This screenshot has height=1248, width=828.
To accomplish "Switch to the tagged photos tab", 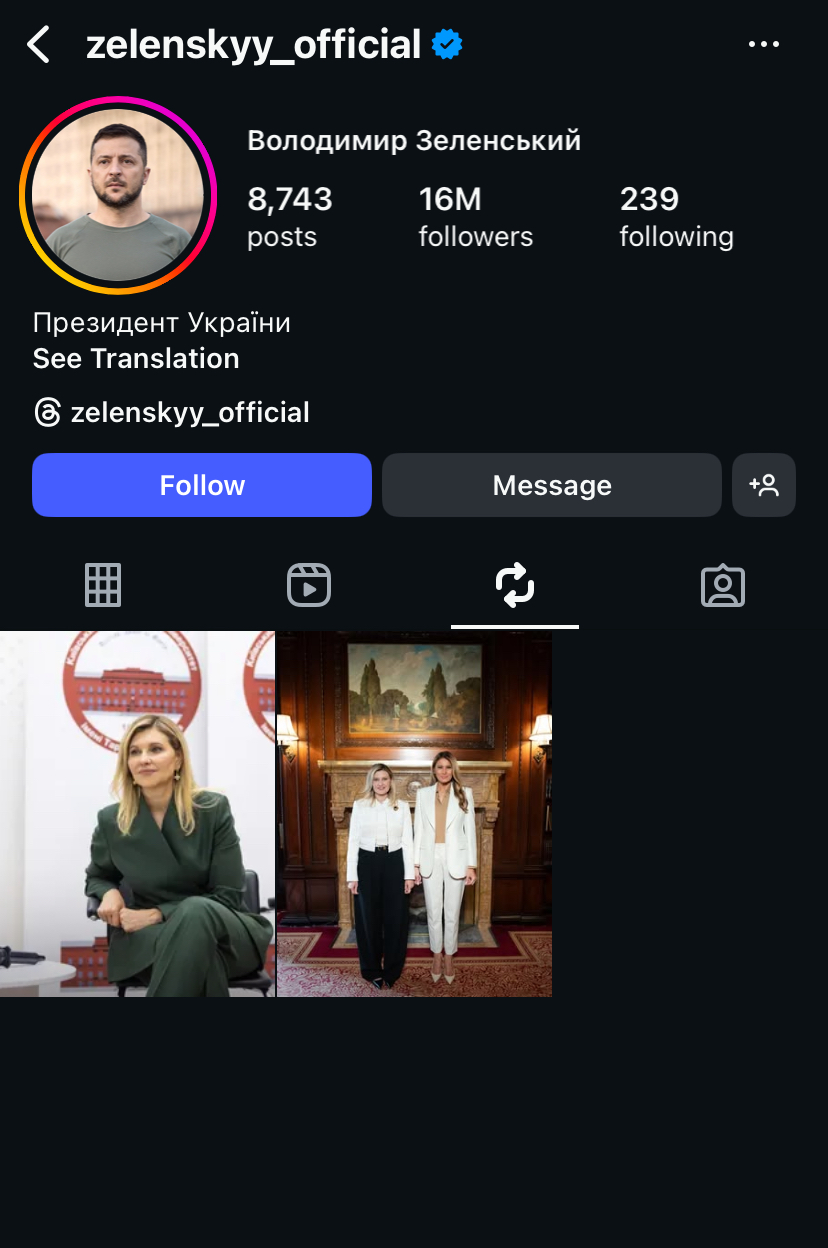I will pyautogui.click(x=722, y=585).
